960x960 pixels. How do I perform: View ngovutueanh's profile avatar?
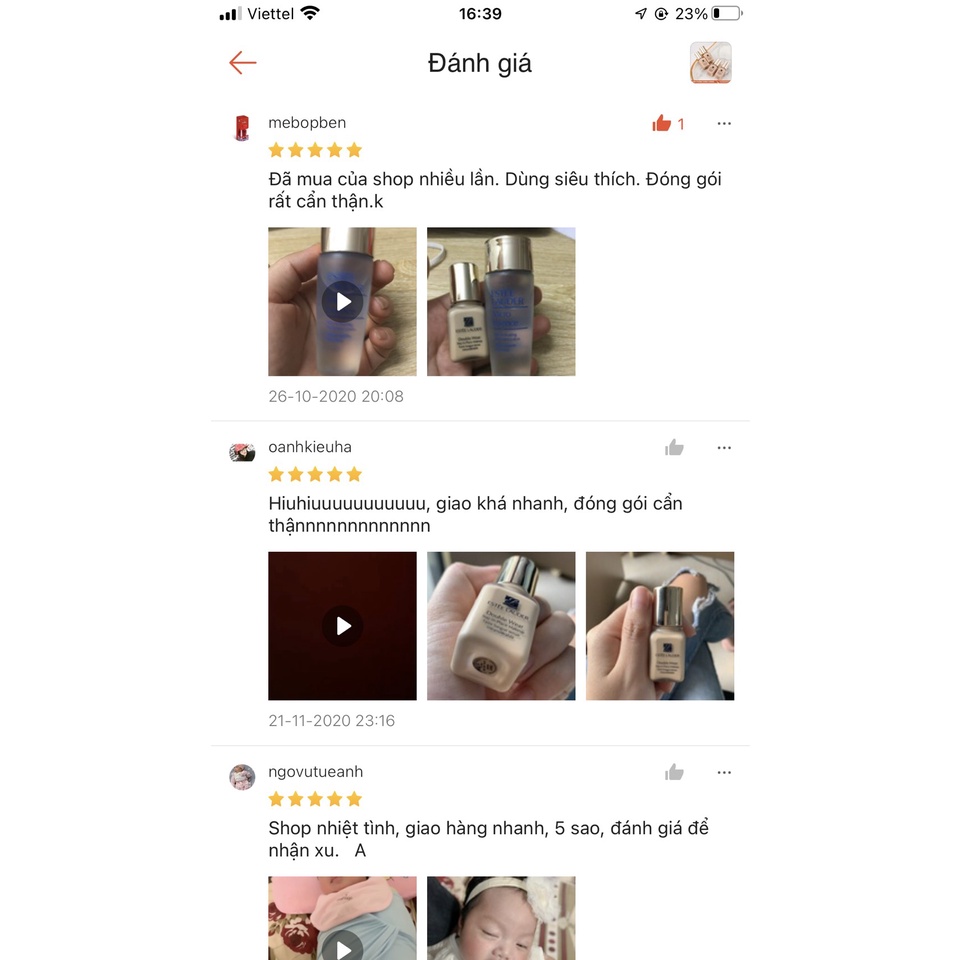(x=242, y=777)
